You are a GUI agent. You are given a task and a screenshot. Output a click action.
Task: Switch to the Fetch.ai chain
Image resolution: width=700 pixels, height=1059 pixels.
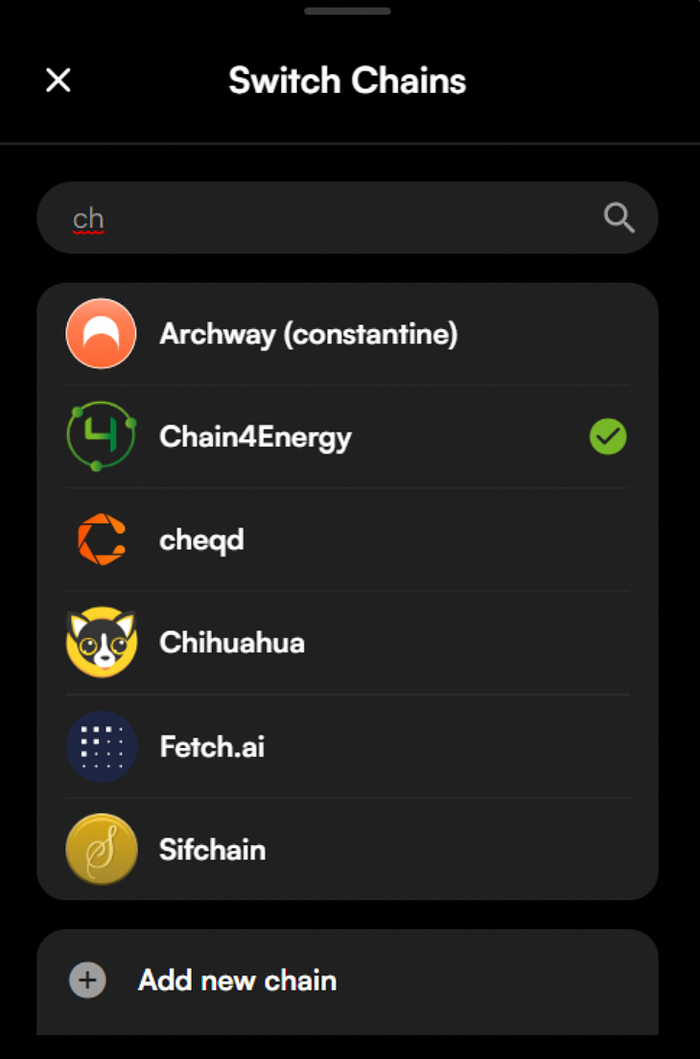[212, 746]
